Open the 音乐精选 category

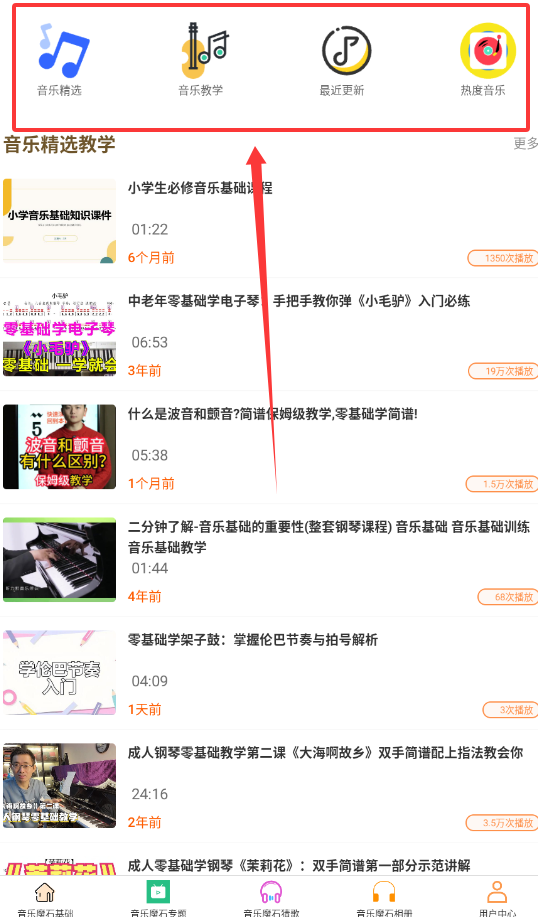pyautogui.click(x=60, y=60)
